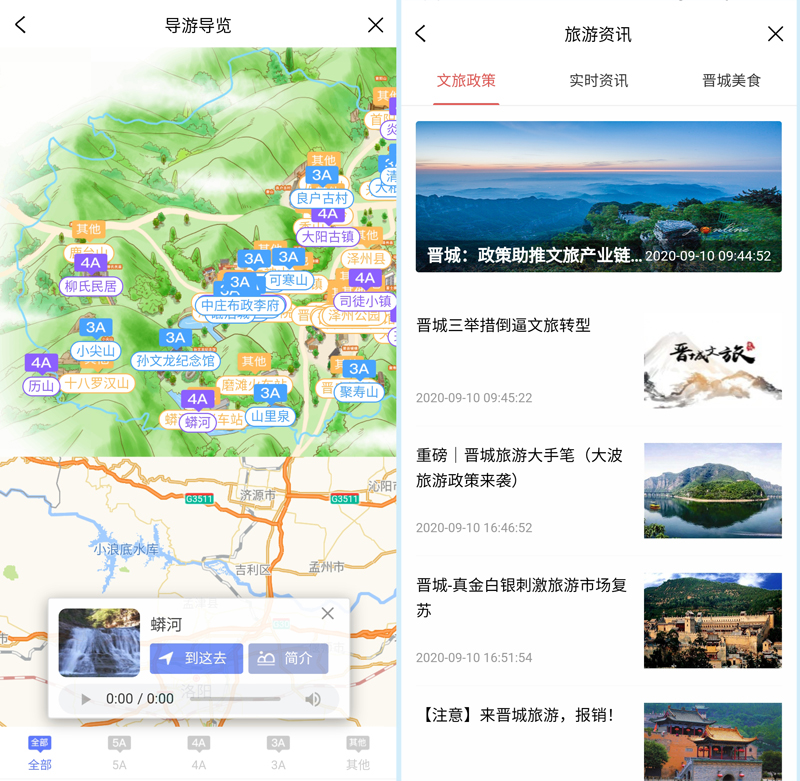
Task: Switch to the 晋城美食 tab
Action: click(x=731, y=81)
